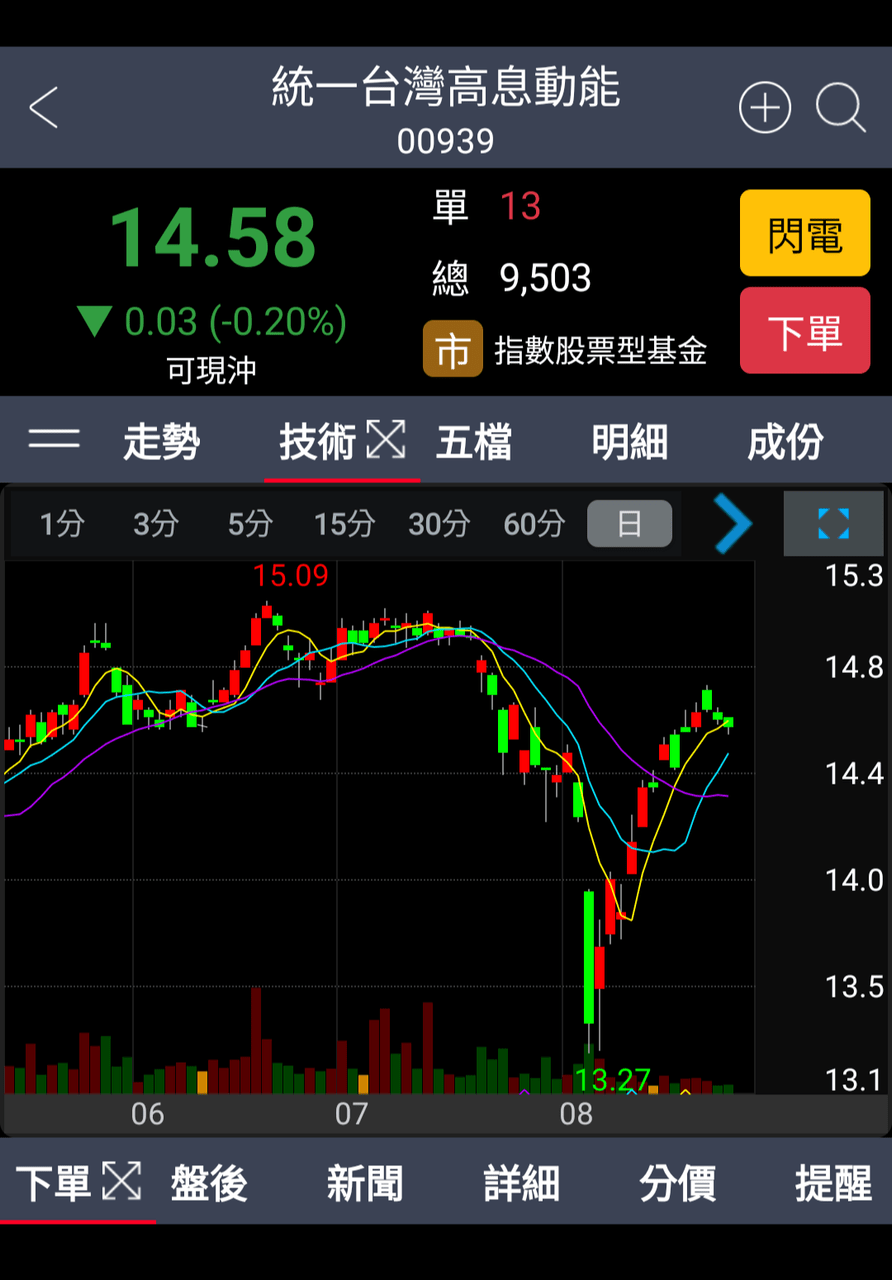Expand the chart toolbar fullscreen toggle
892x1280 pixels.
pos(834,523)
